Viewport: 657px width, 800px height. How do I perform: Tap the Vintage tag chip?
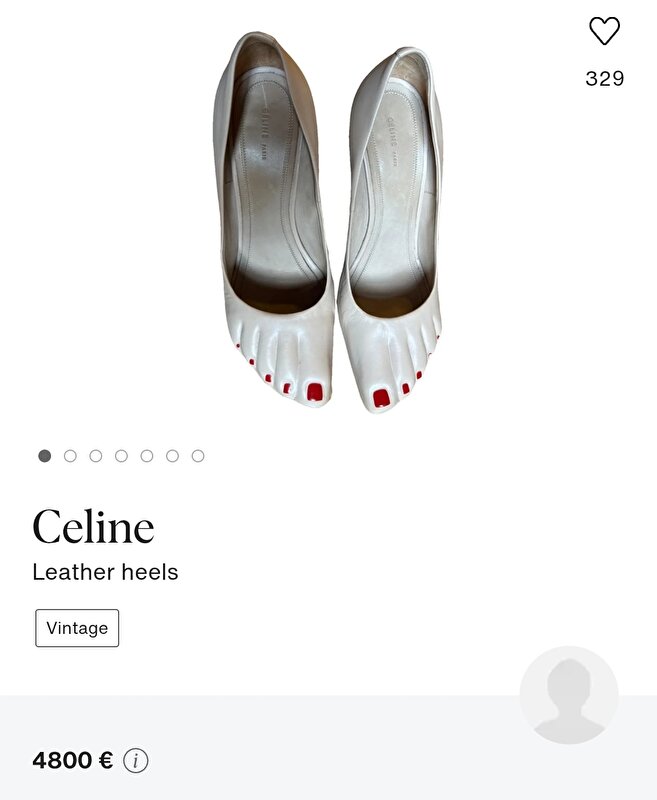click(x=77, y=628)
